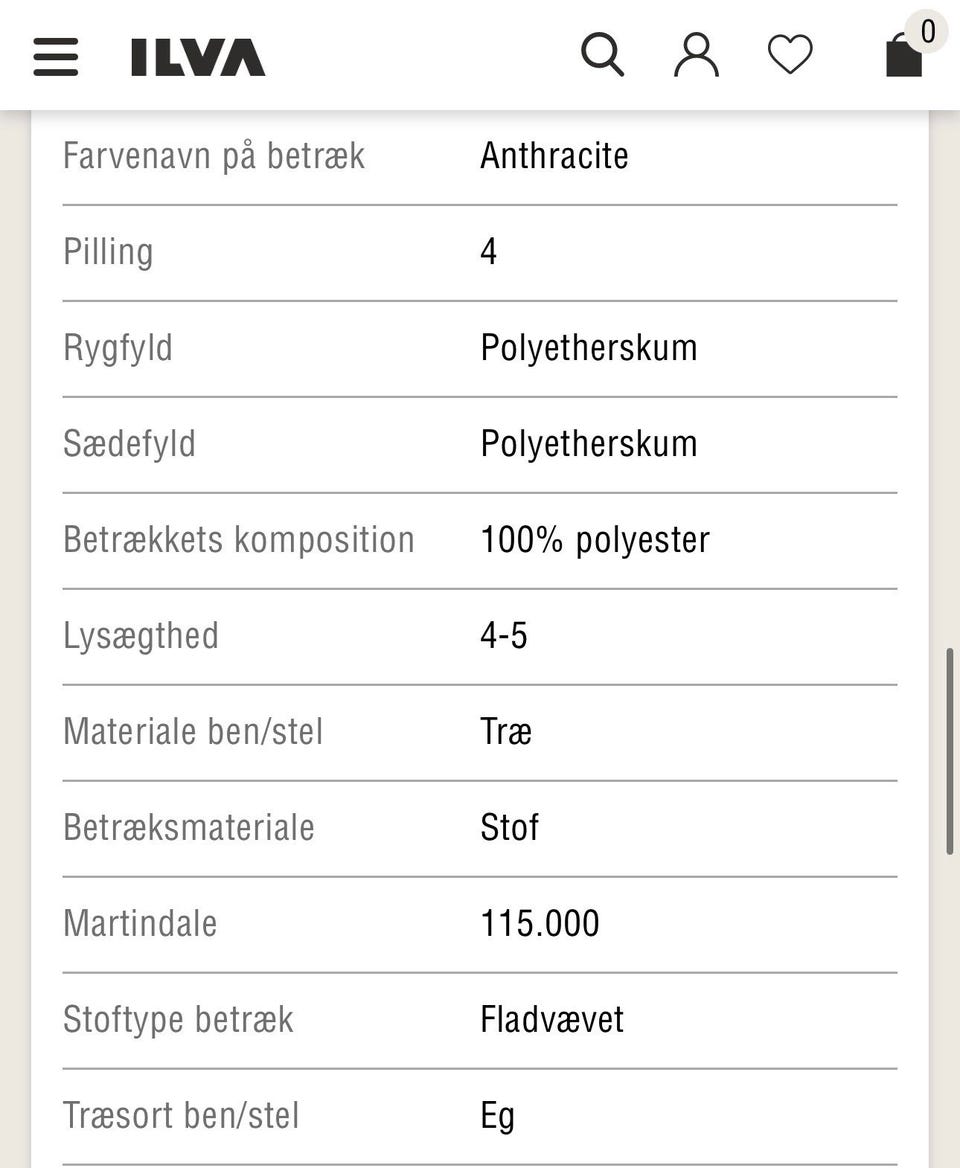Open the search icon in the header
The width and height of the screenshot is (960, 1168).
coord(603,54)
